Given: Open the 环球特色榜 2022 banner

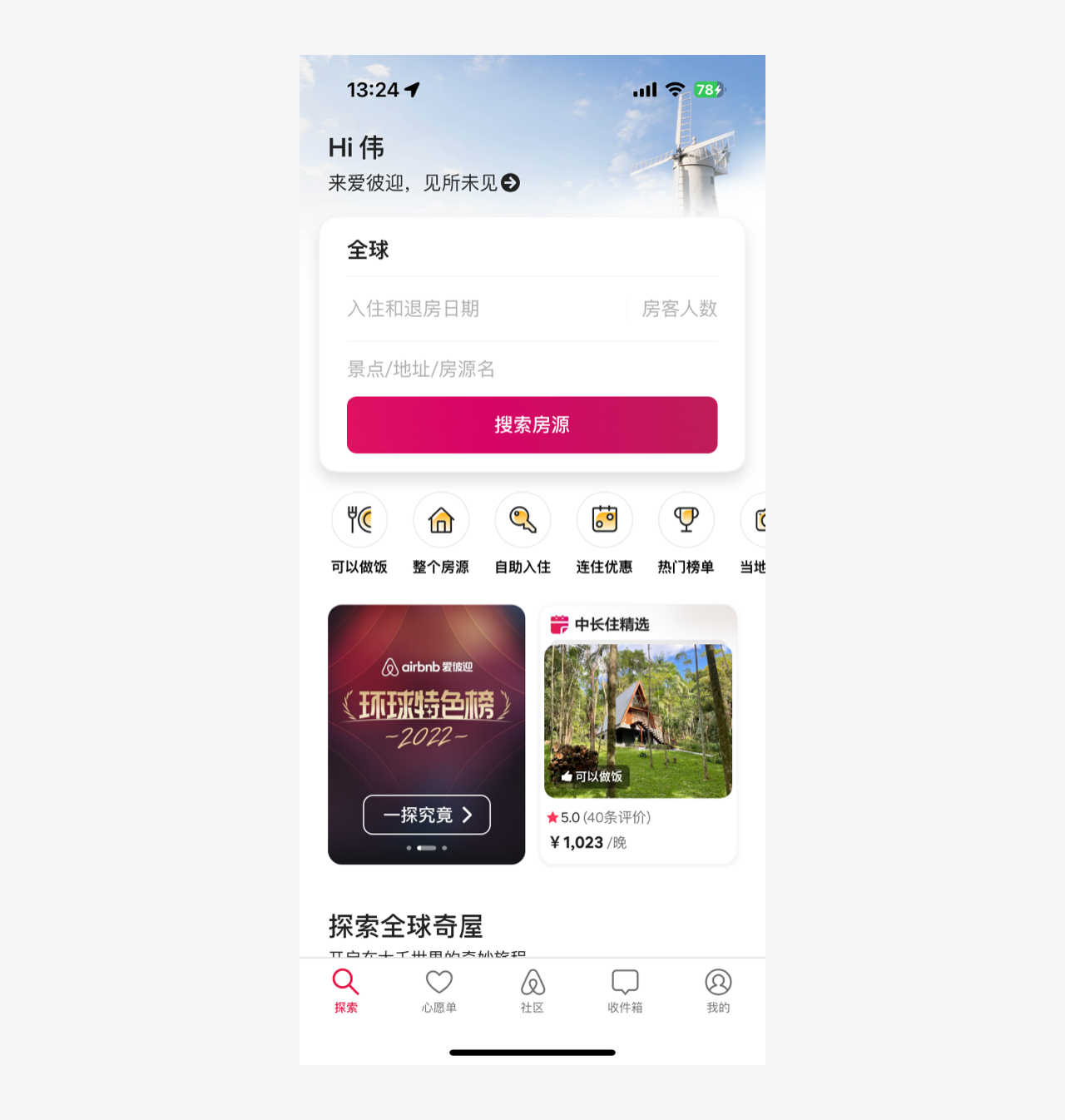Looking at the screenshot, I should [426, 707].
